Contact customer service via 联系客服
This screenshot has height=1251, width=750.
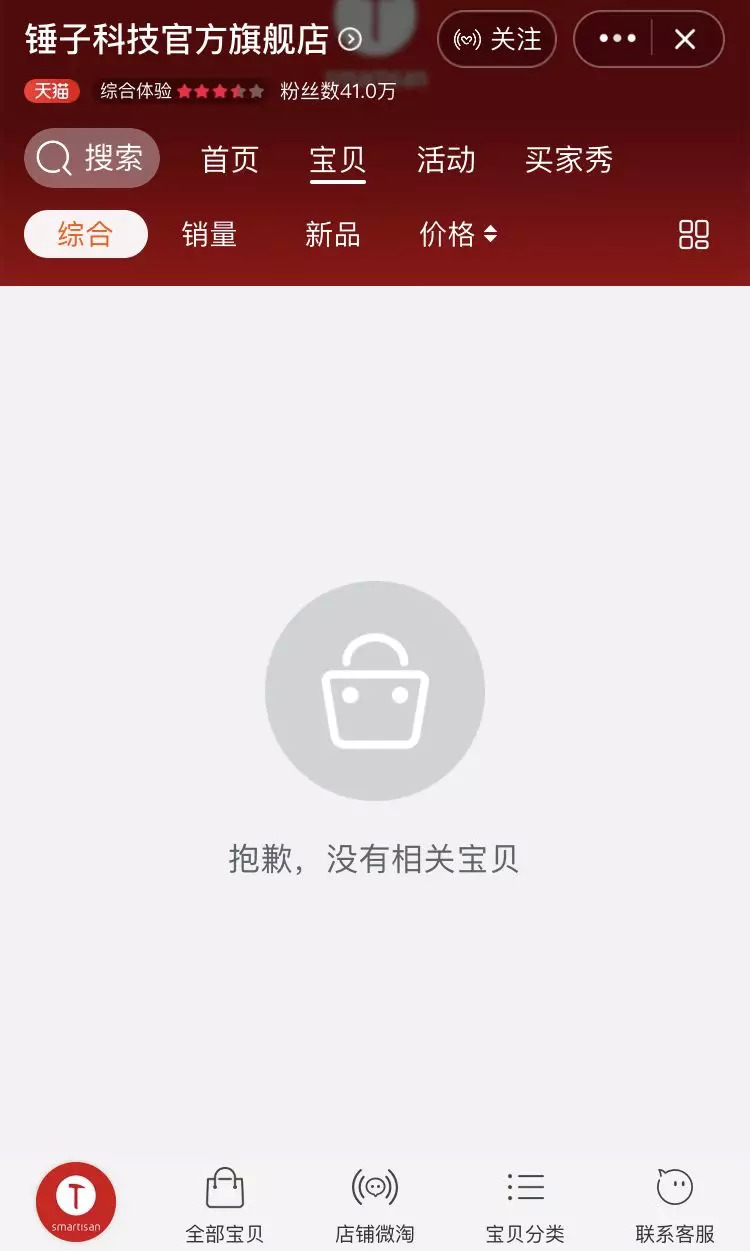[x=675, y=1206]
